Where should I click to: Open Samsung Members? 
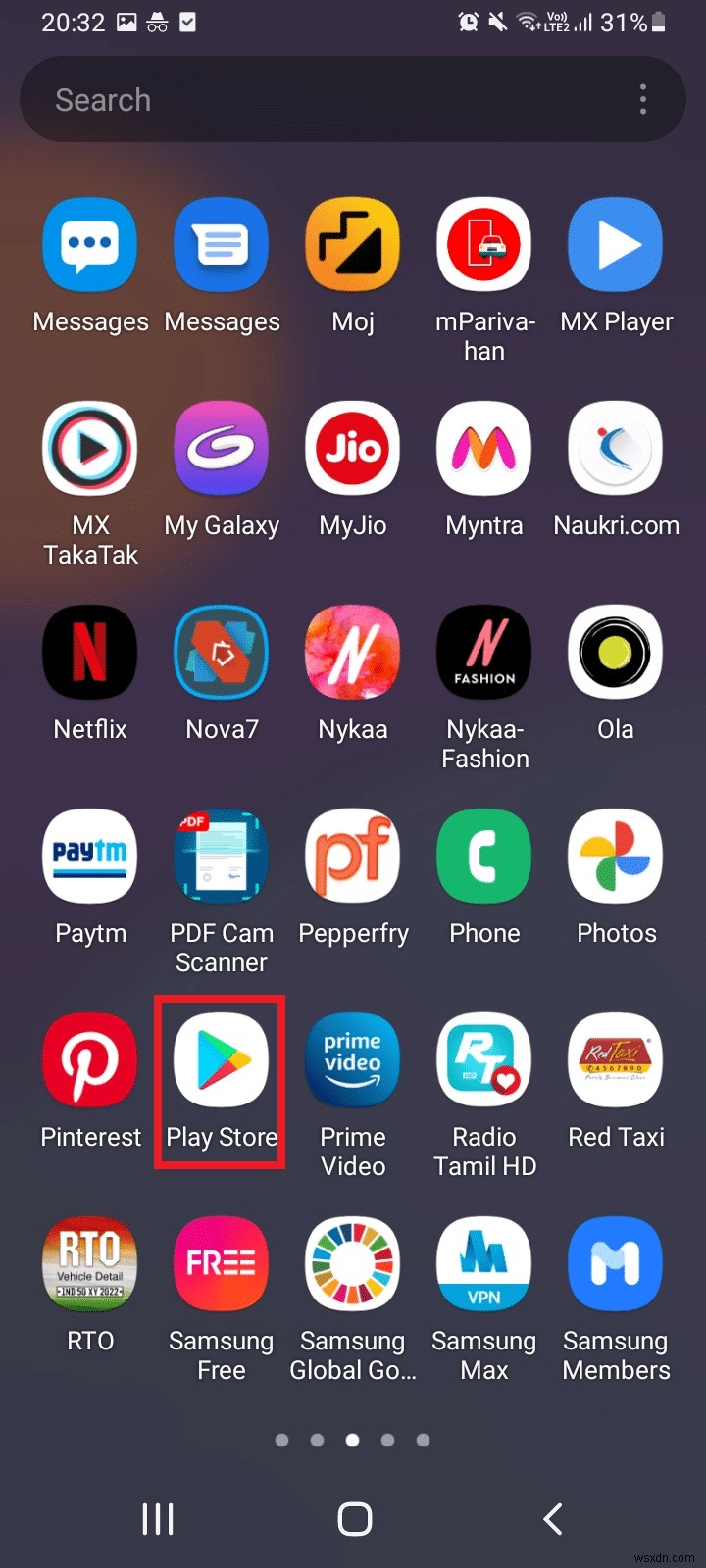[616, 1264]
